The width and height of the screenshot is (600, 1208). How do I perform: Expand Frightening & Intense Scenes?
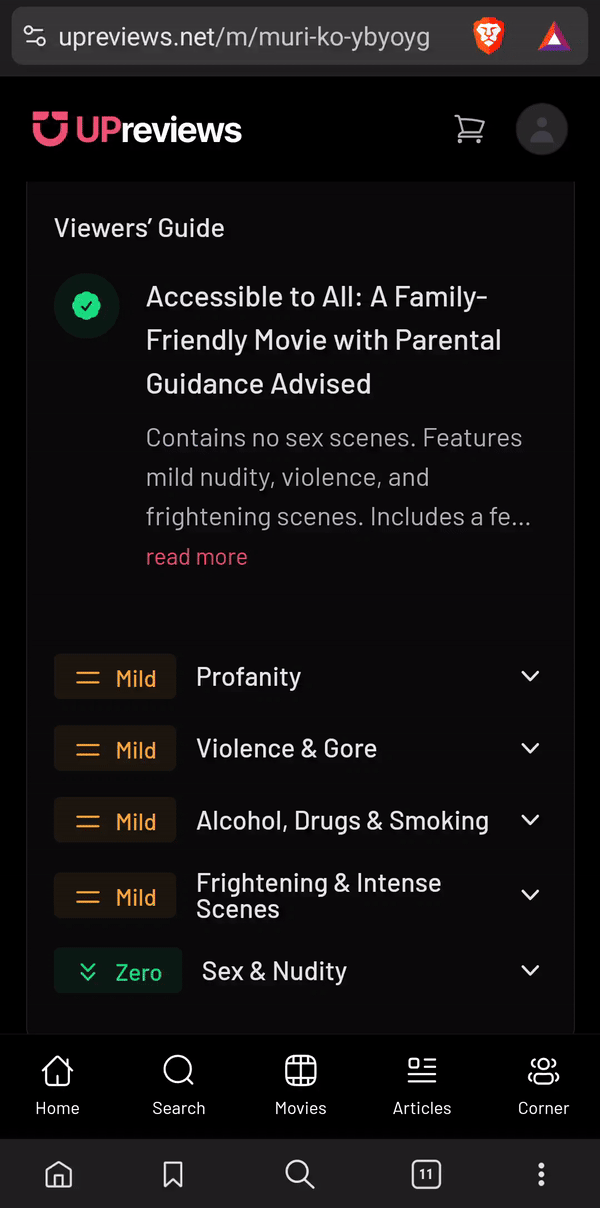(x=530, y=896)
